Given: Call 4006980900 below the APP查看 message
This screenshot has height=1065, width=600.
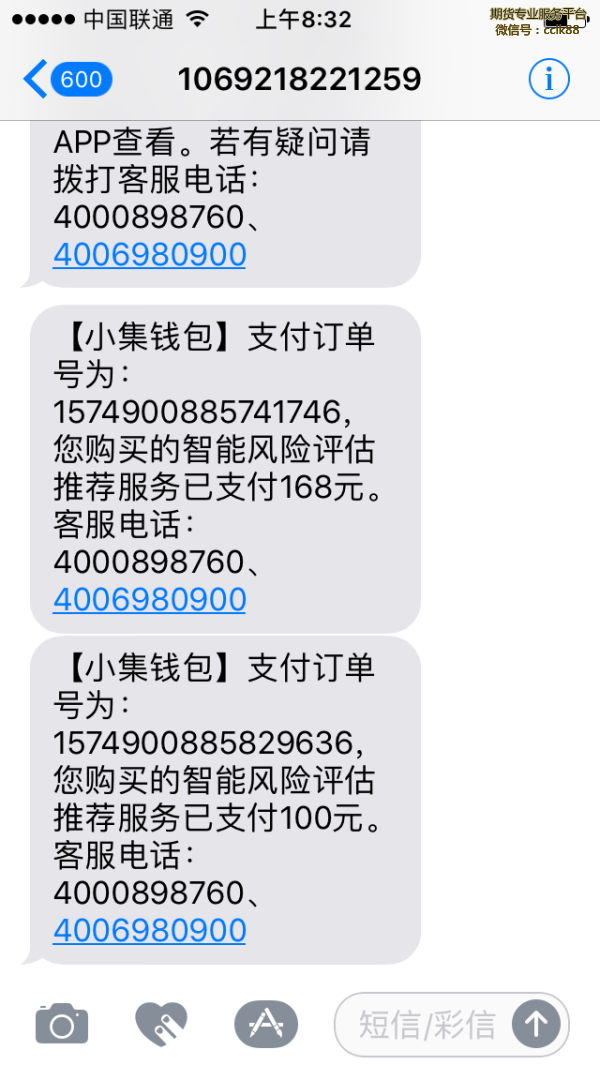Looking at the screenshot, I should (x=149, y=255).
